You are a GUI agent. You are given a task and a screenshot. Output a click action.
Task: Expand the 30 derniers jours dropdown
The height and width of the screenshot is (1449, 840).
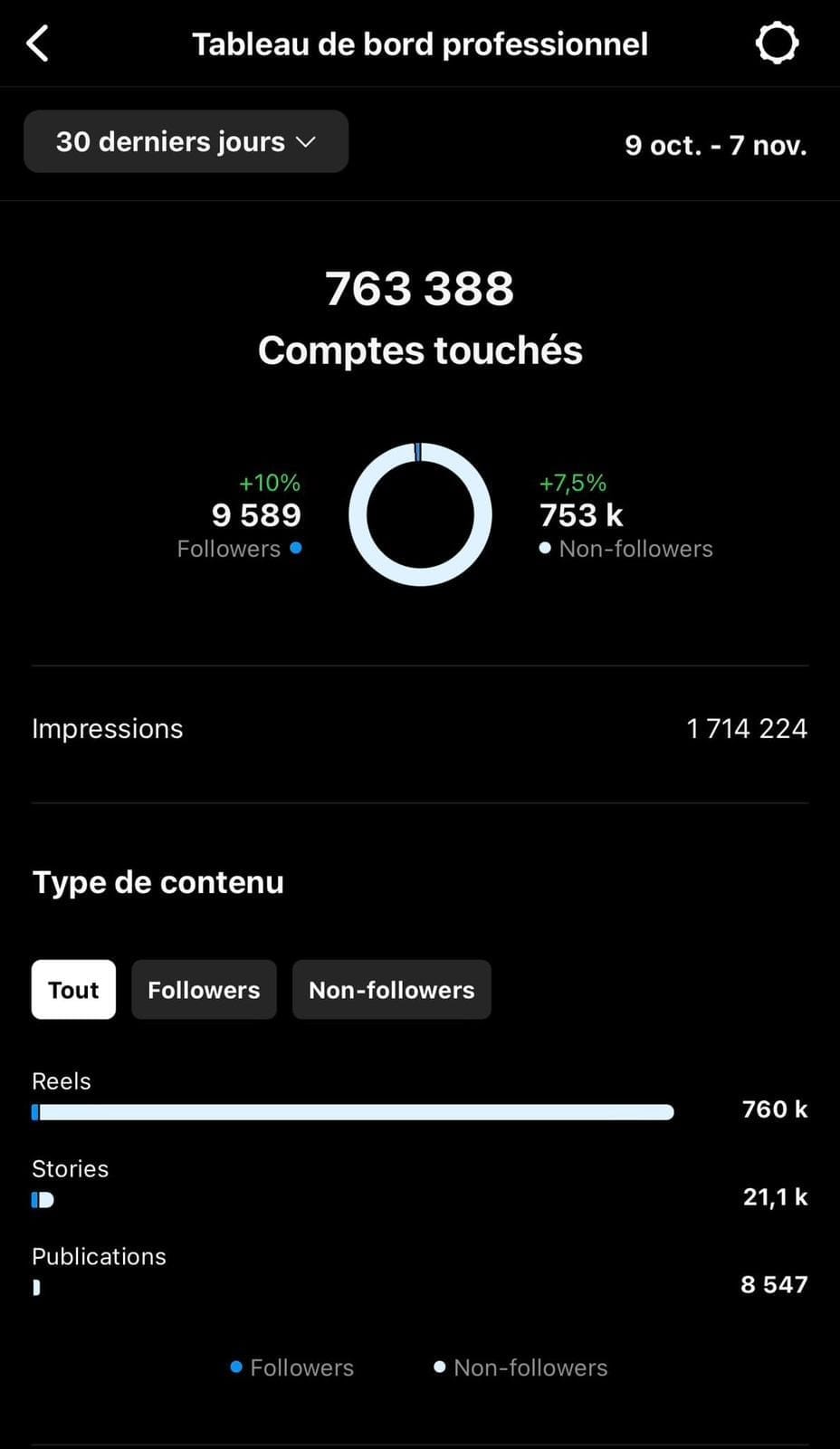(x=186, y=142)
